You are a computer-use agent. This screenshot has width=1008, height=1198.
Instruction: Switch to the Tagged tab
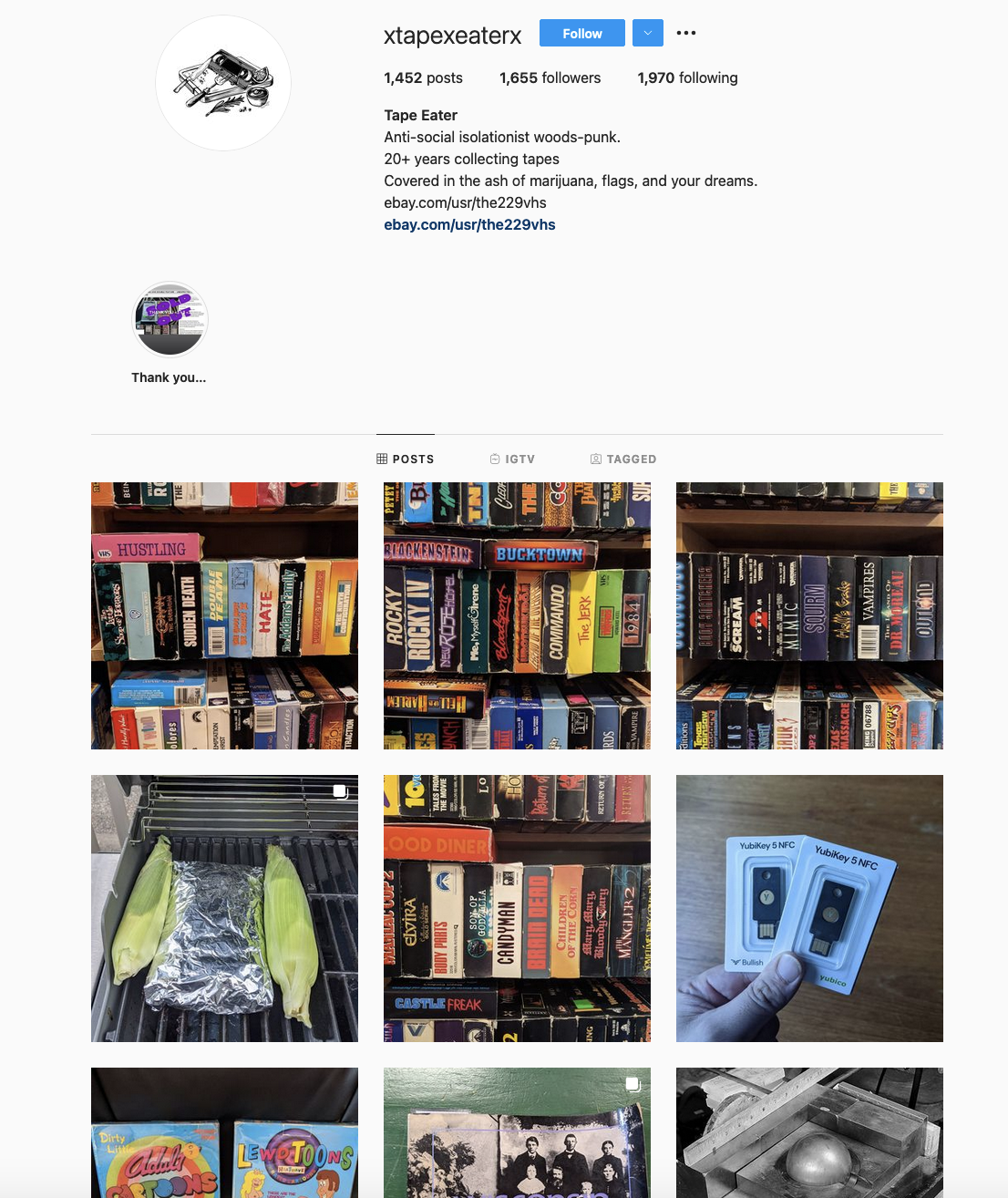(623, 460)
